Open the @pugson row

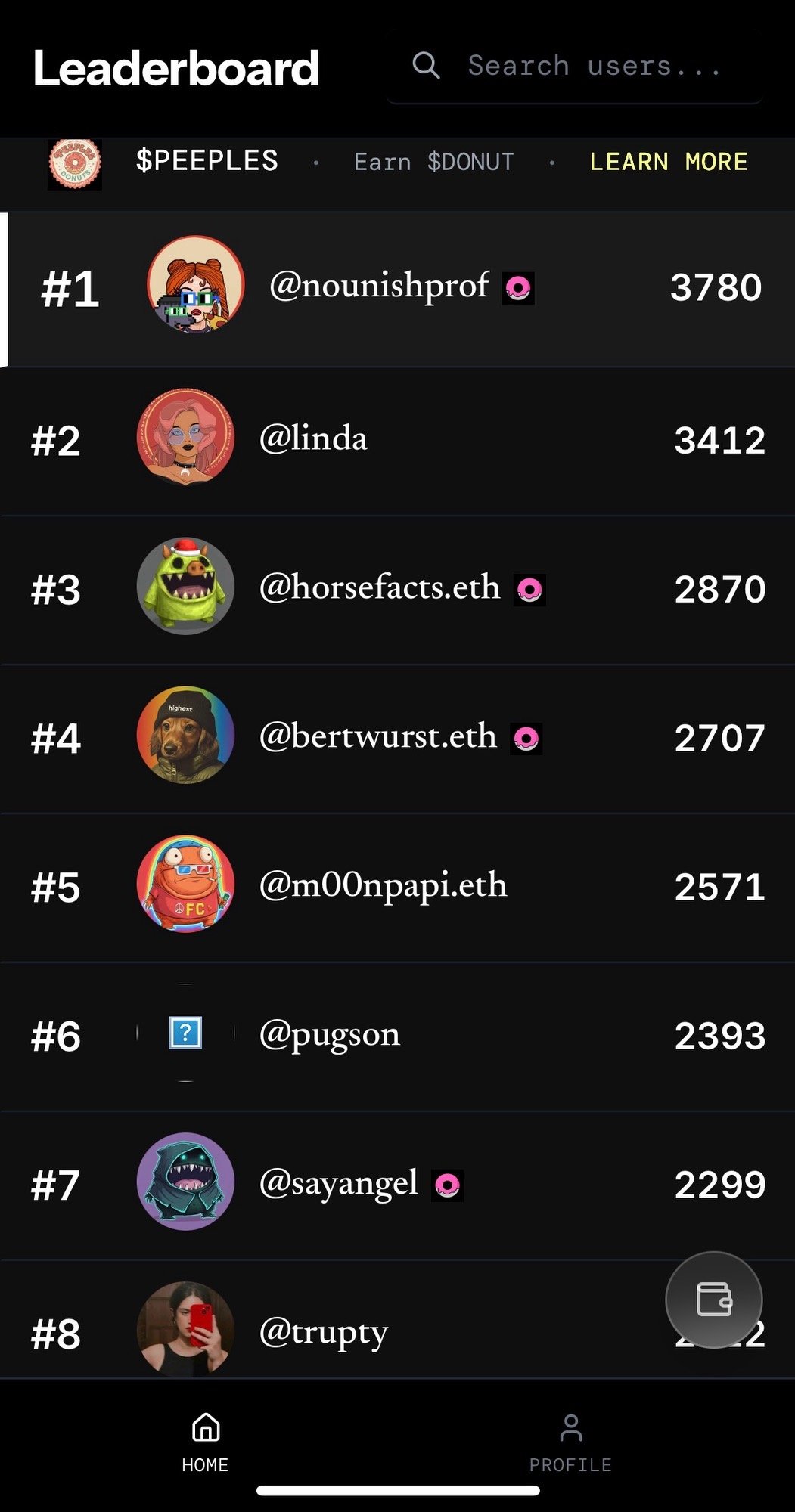[398, 1036]
